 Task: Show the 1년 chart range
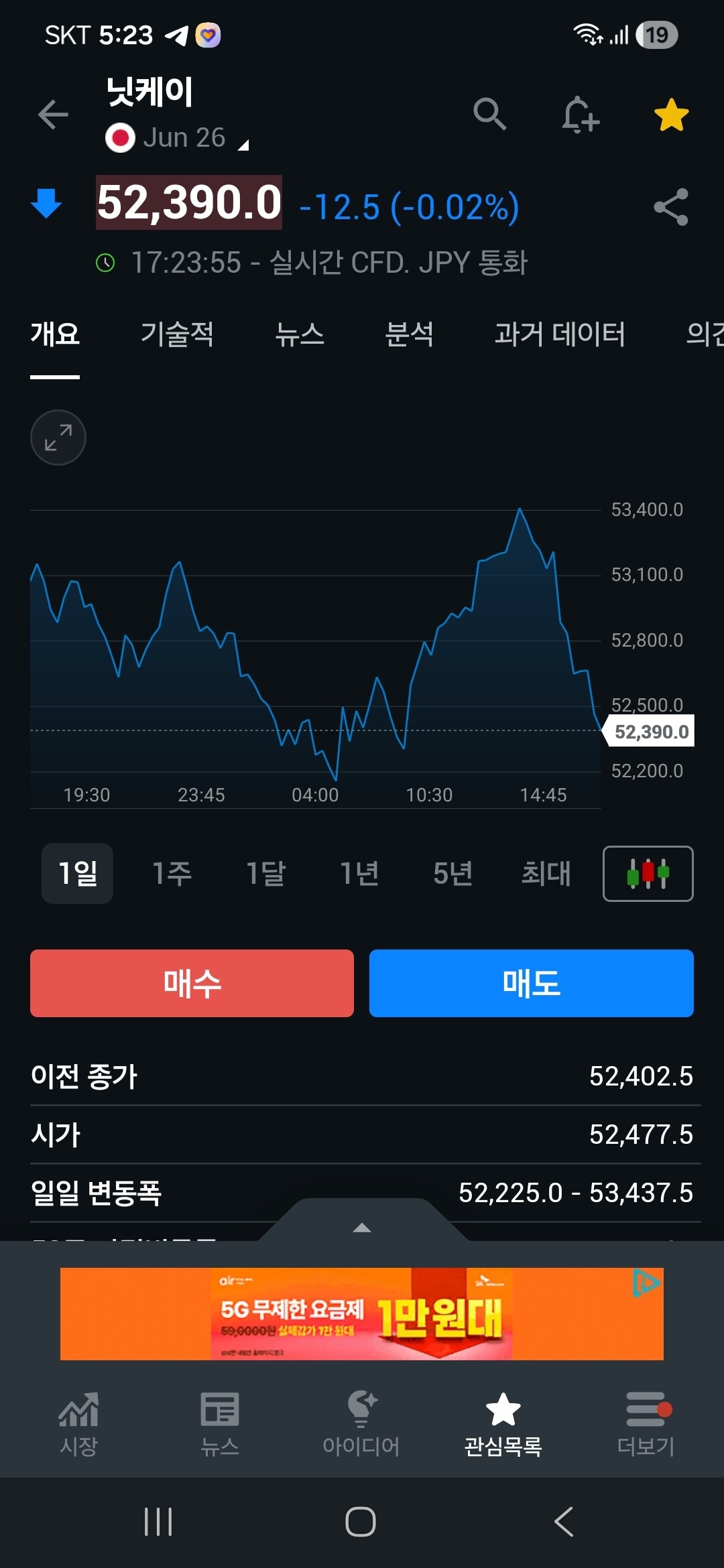point(360,873)
